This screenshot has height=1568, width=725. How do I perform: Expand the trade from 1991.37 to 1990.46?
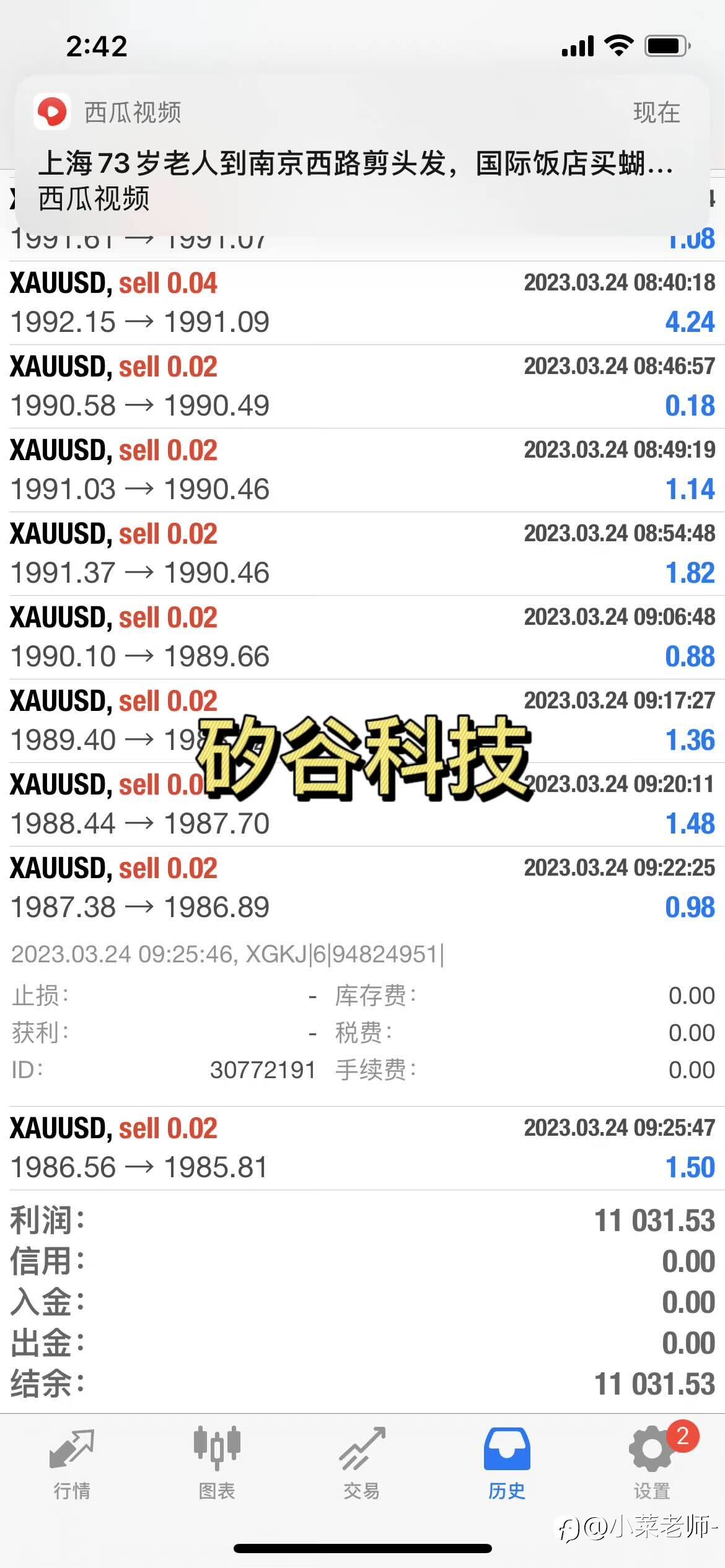click(362, 554)
